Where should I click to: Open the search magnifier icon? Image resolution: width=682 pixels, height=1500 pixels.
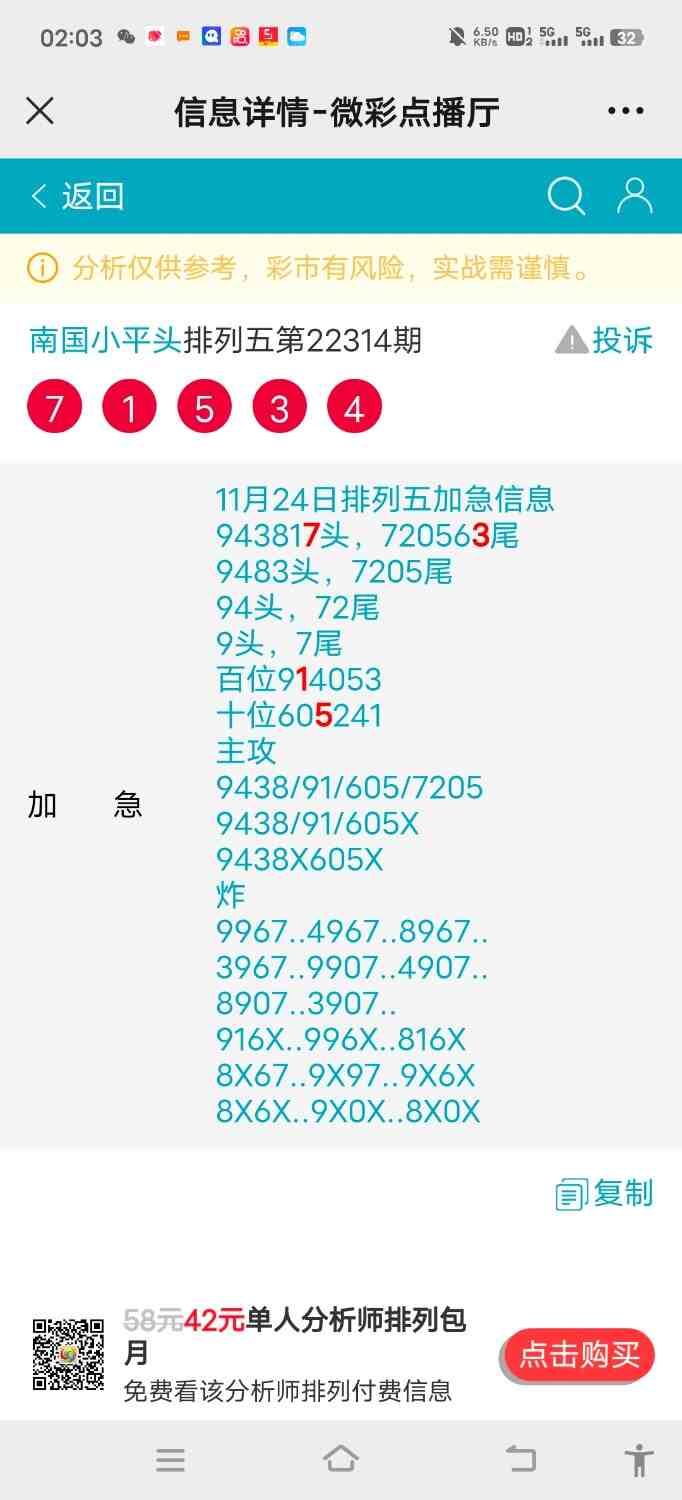pyautogui.click(x=566, y=196)
